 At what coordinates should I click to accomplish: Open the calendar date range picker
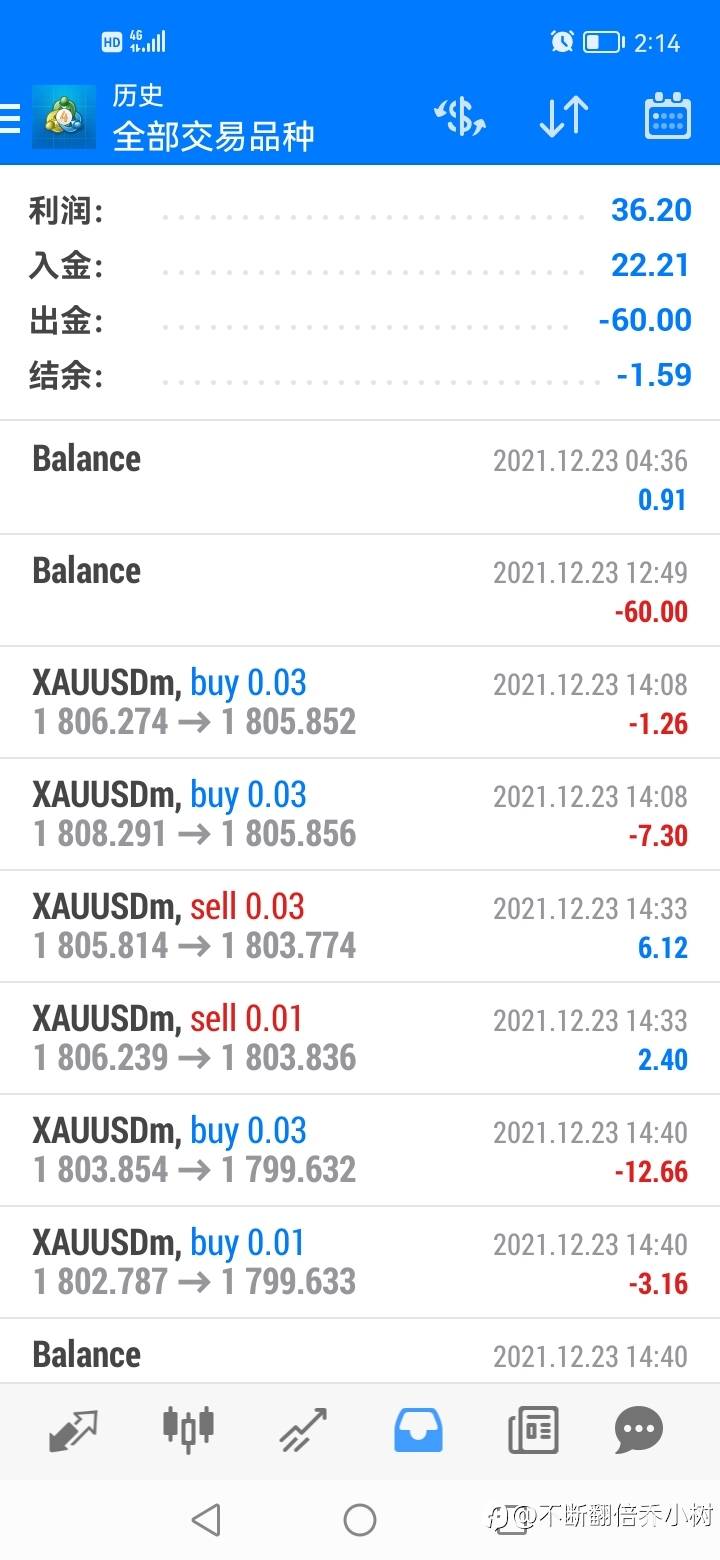[668, 117]
